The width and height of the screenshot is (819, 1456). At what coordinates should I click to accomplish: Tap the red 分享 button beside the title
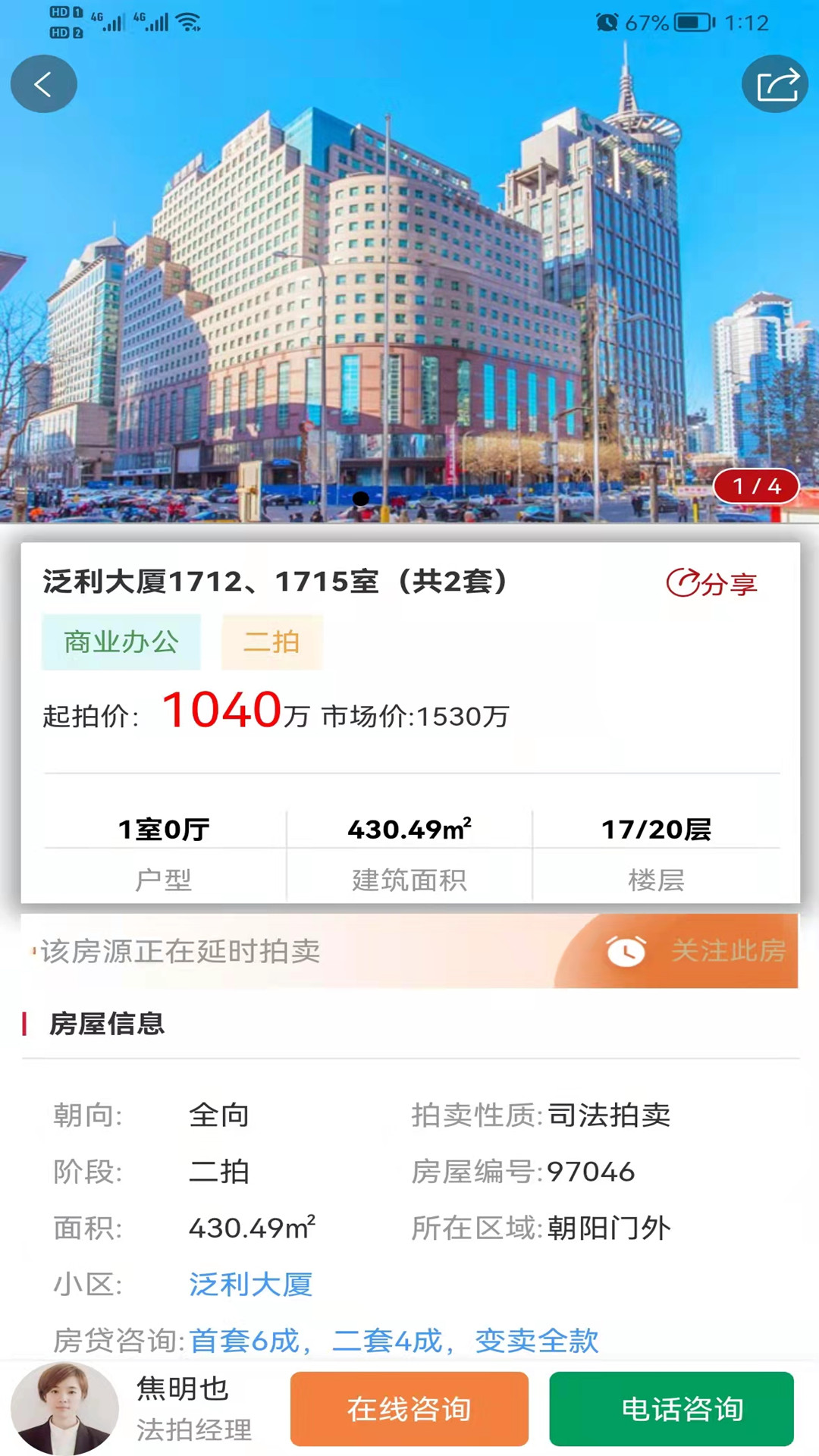pyautogui.click(x=711, y=583)
